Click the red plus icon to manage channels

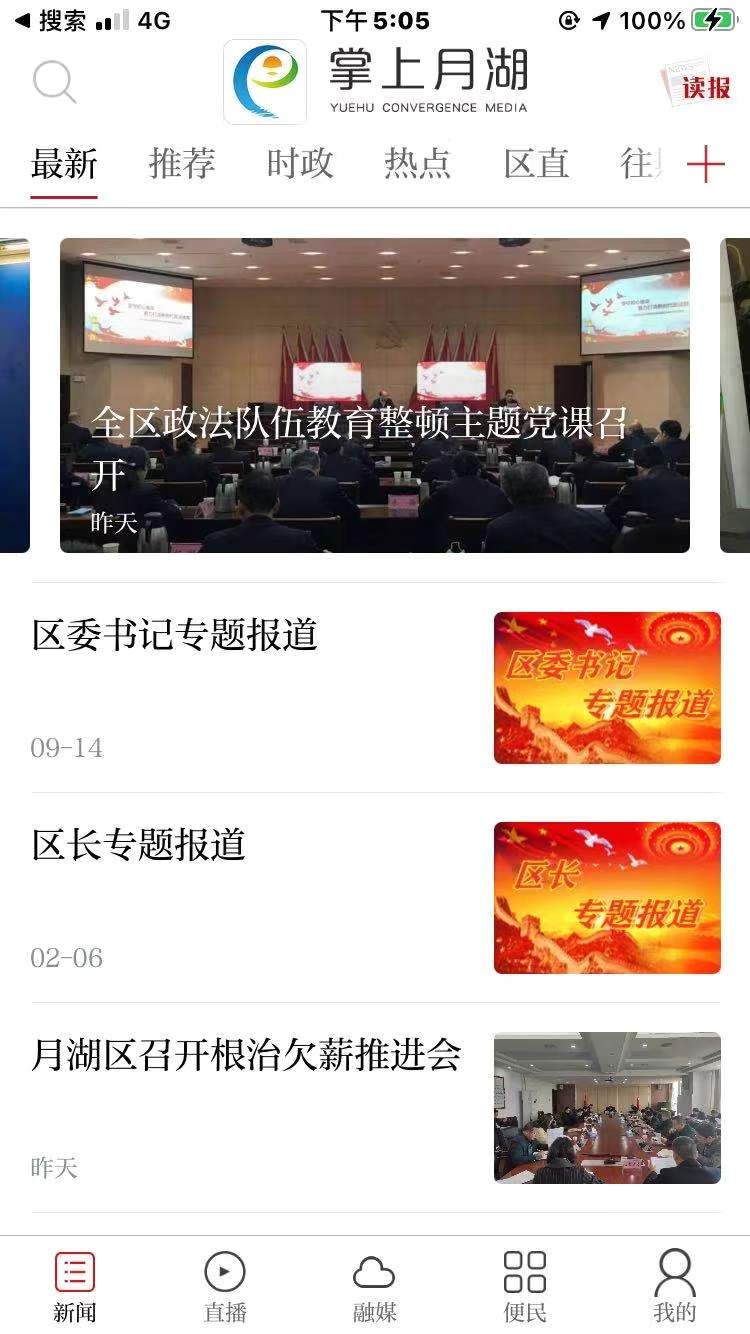click(710, 163)
